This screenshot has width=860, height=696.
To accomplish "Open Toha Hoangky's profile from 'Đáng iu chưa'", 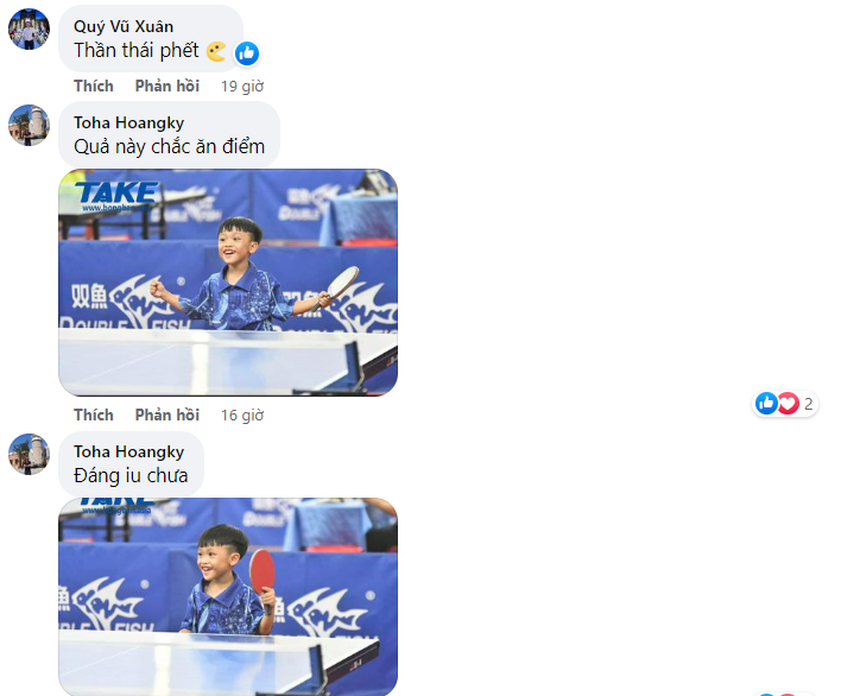I will tap(129, 452).
